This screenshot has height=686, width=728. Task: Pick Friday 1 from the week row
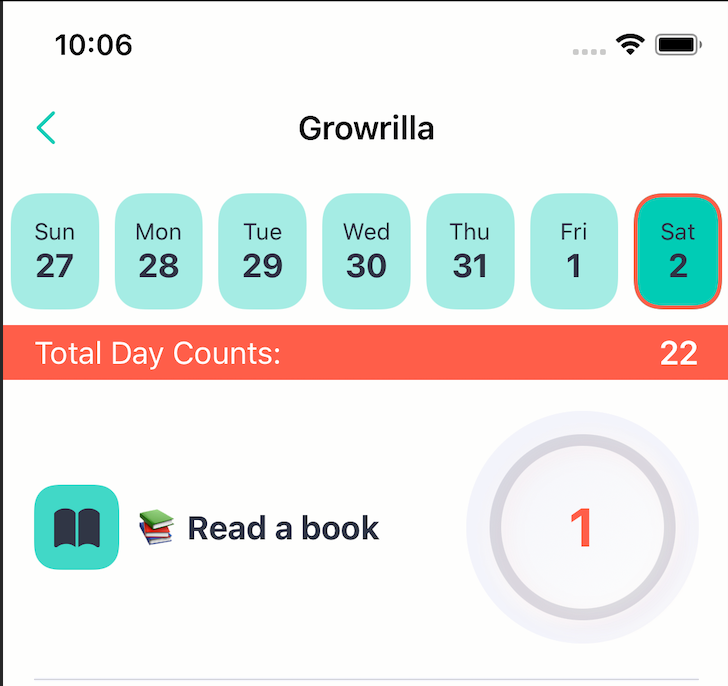pos(574,251)
